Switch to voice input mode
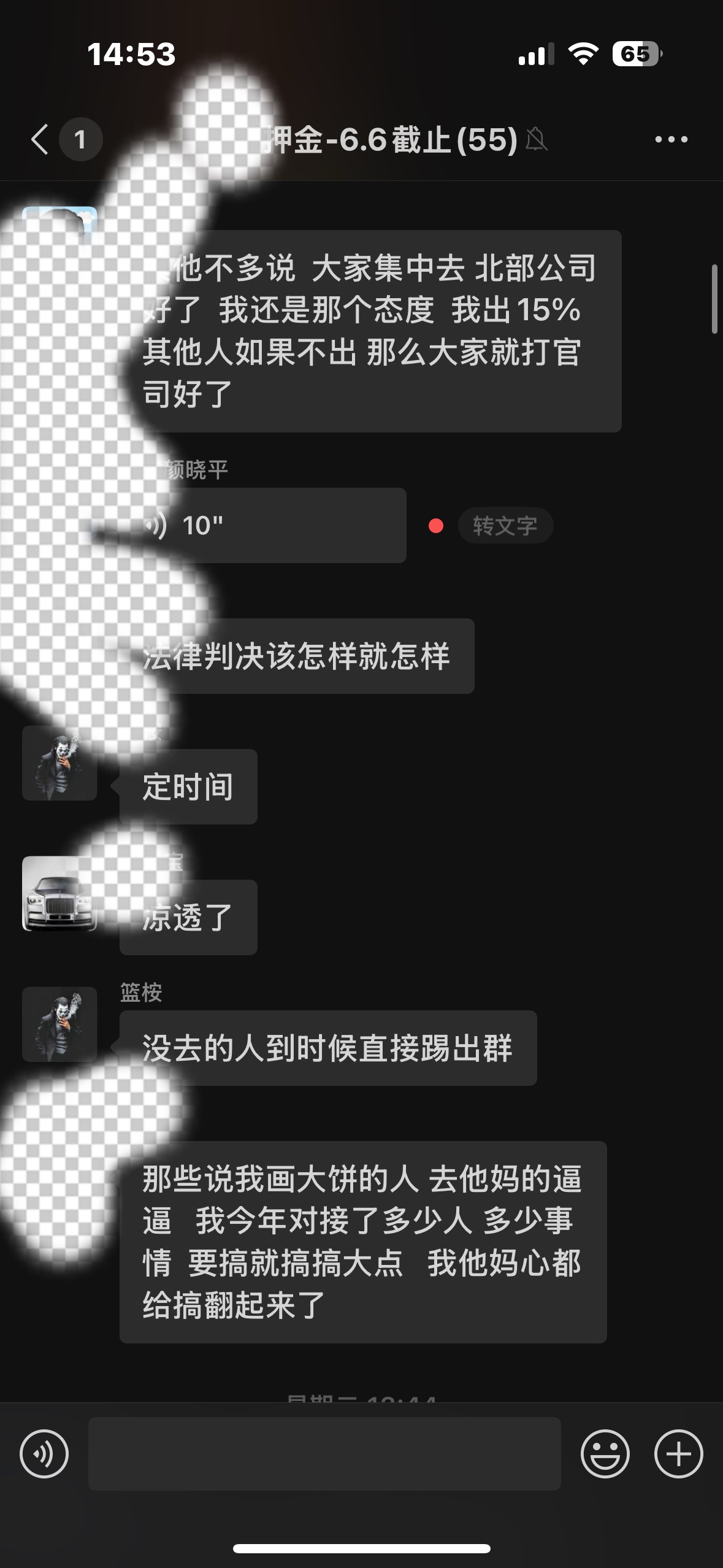Viewport: 723px width, 1568px height. (44, 1453)
